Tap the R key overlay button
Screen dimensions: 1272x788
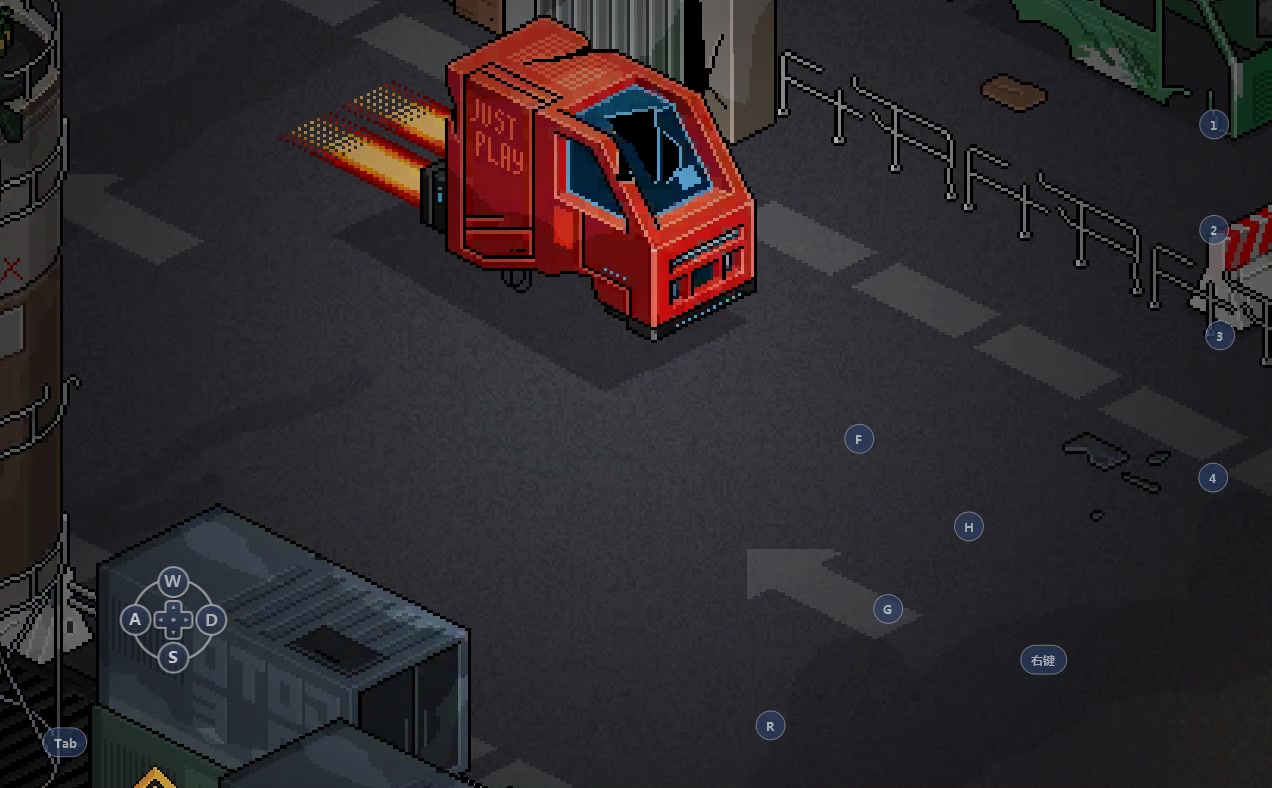click(x=770, y=726)
